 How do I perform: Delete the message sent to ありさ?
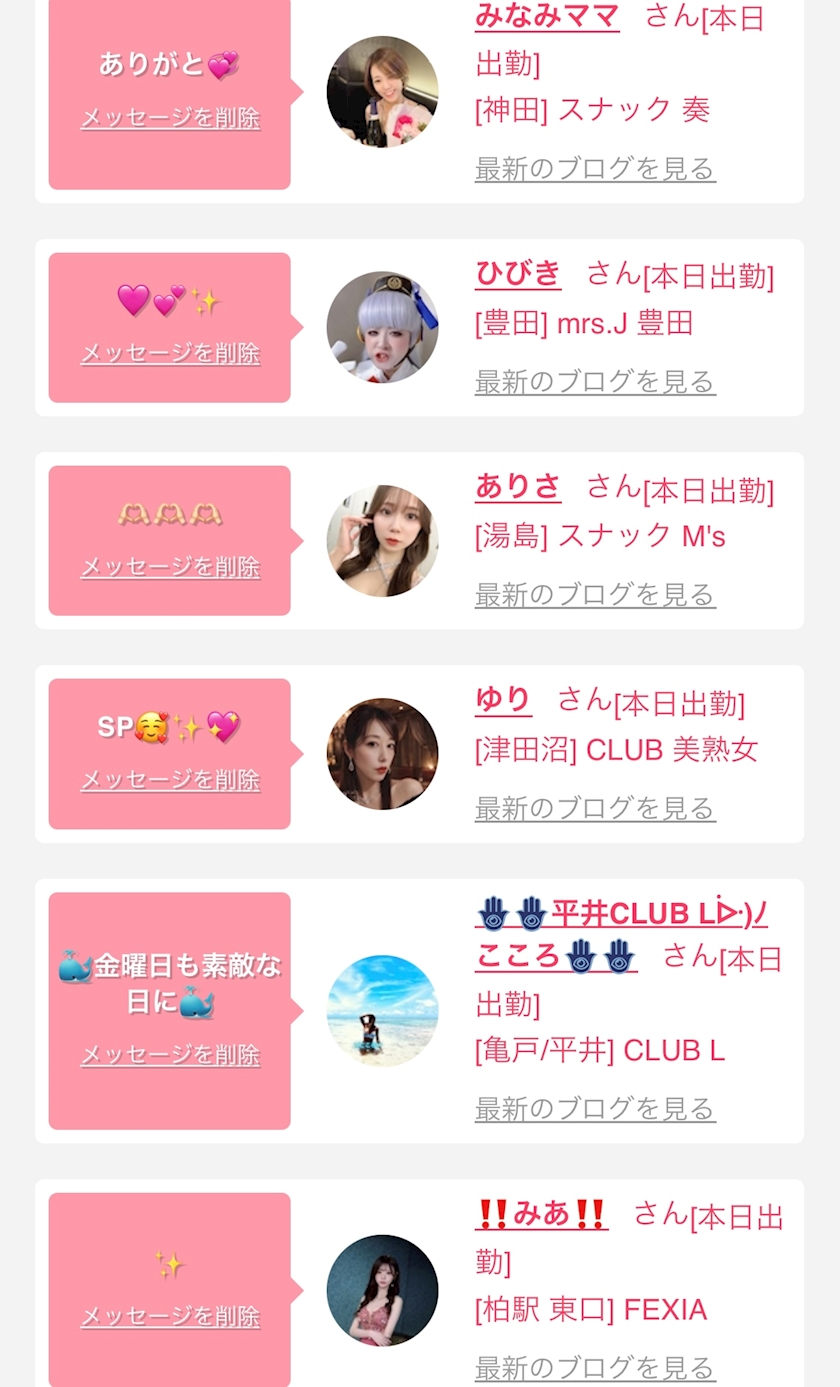170,567
